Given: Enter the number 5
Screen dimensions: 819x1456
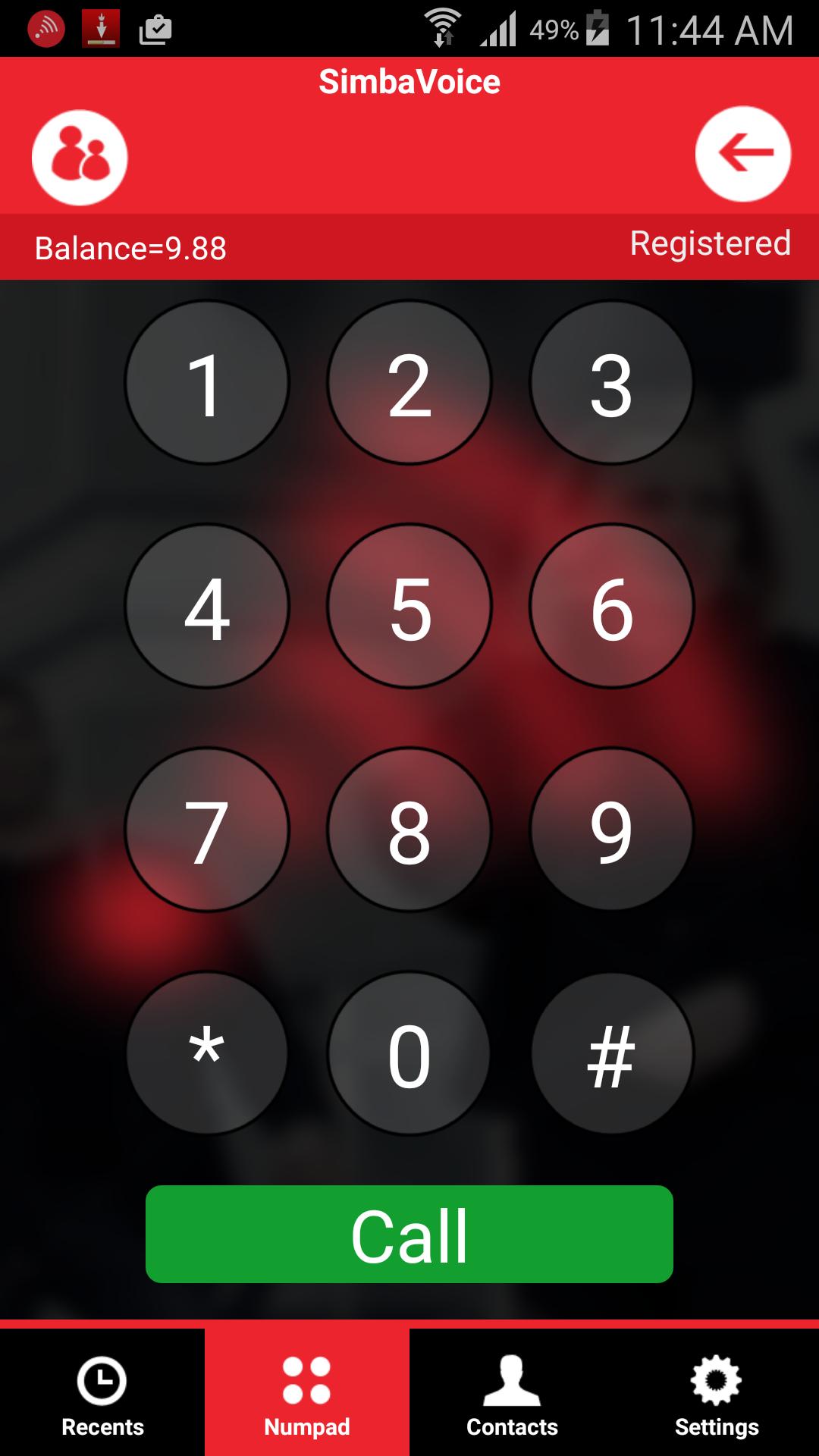Looking at the screenshot, I should (409, 607).
